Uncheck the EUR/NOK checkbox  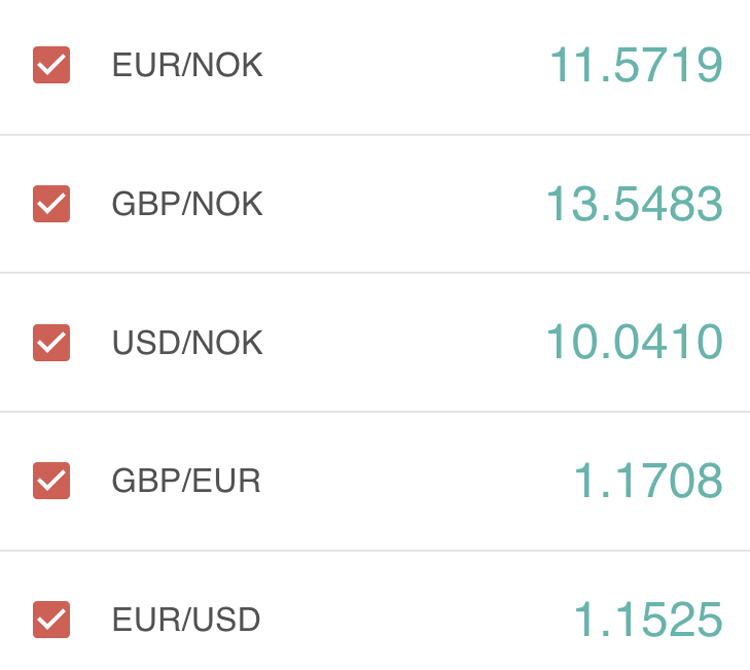52,65
